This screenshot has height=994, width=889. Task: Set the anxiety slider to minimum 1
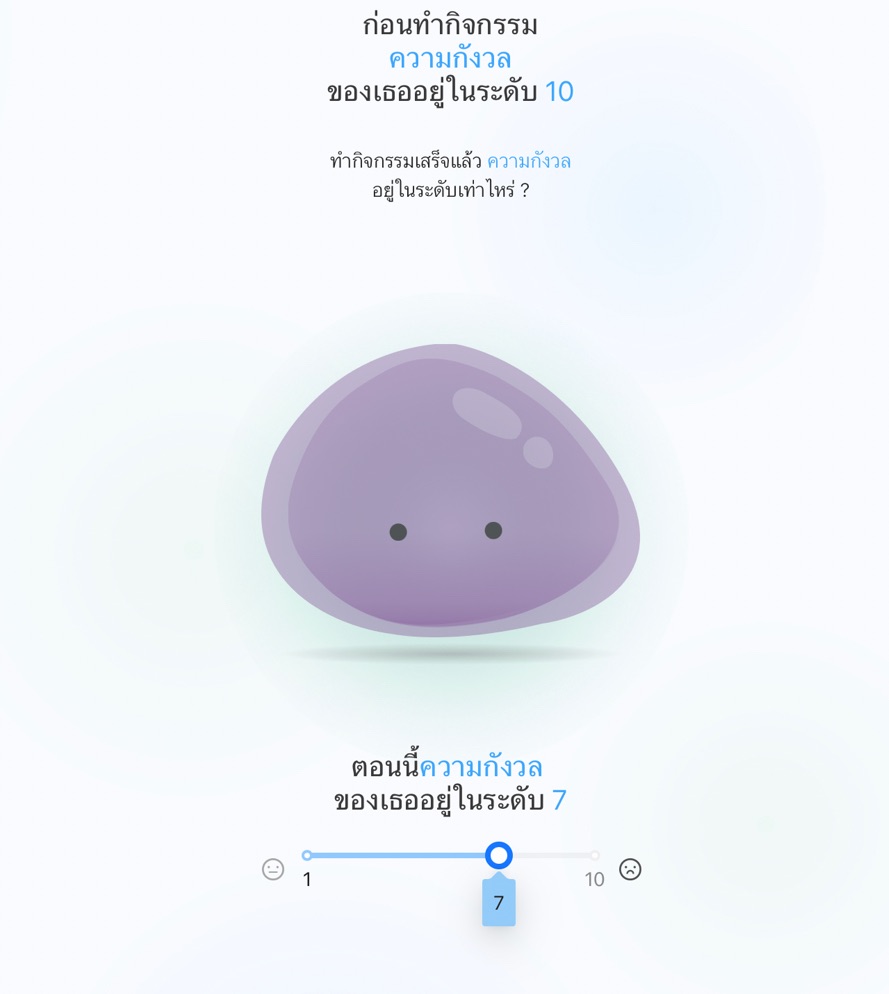(307, 855)
